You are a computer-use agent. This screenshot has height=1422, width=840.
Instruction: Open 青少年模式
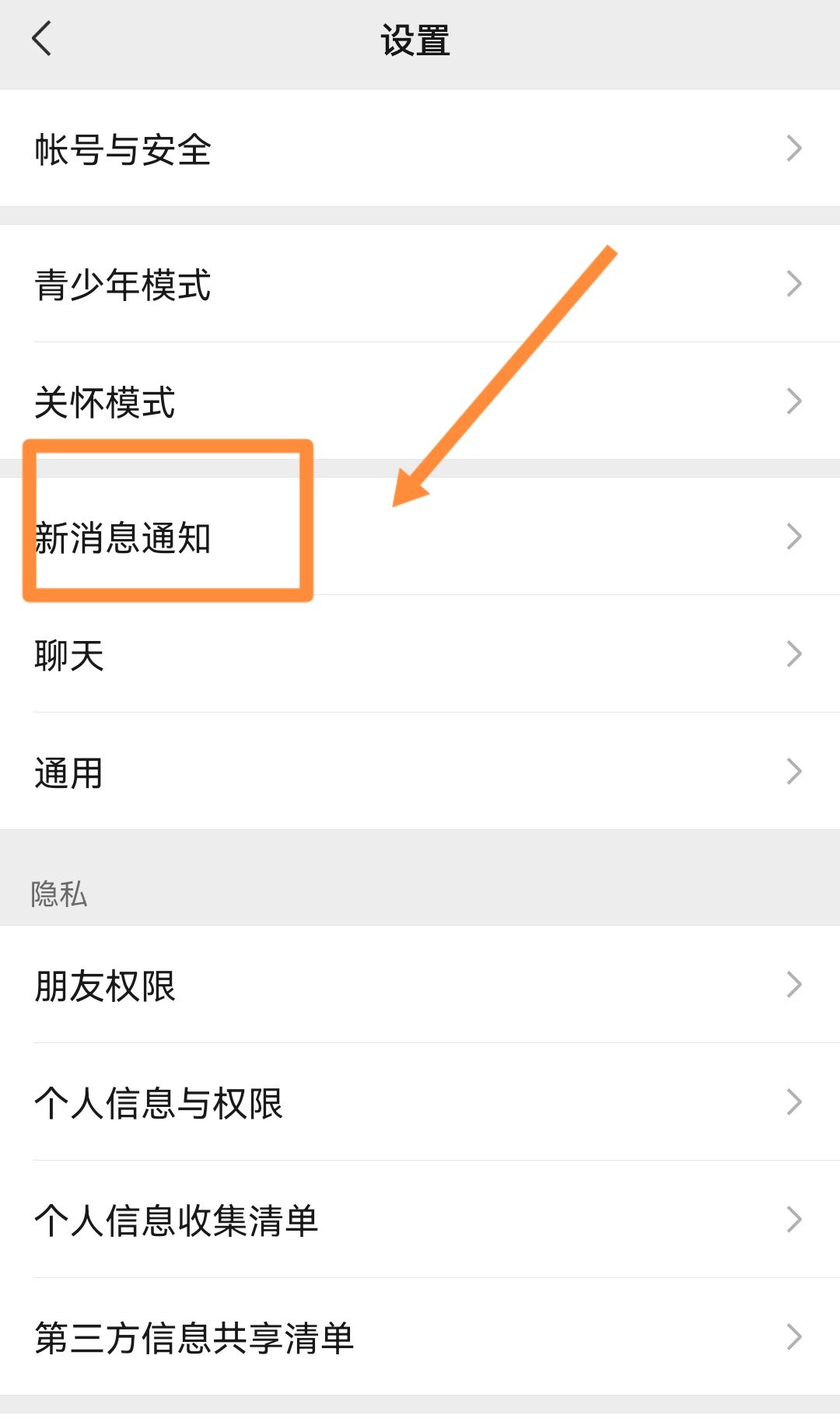tap(420, 284)
